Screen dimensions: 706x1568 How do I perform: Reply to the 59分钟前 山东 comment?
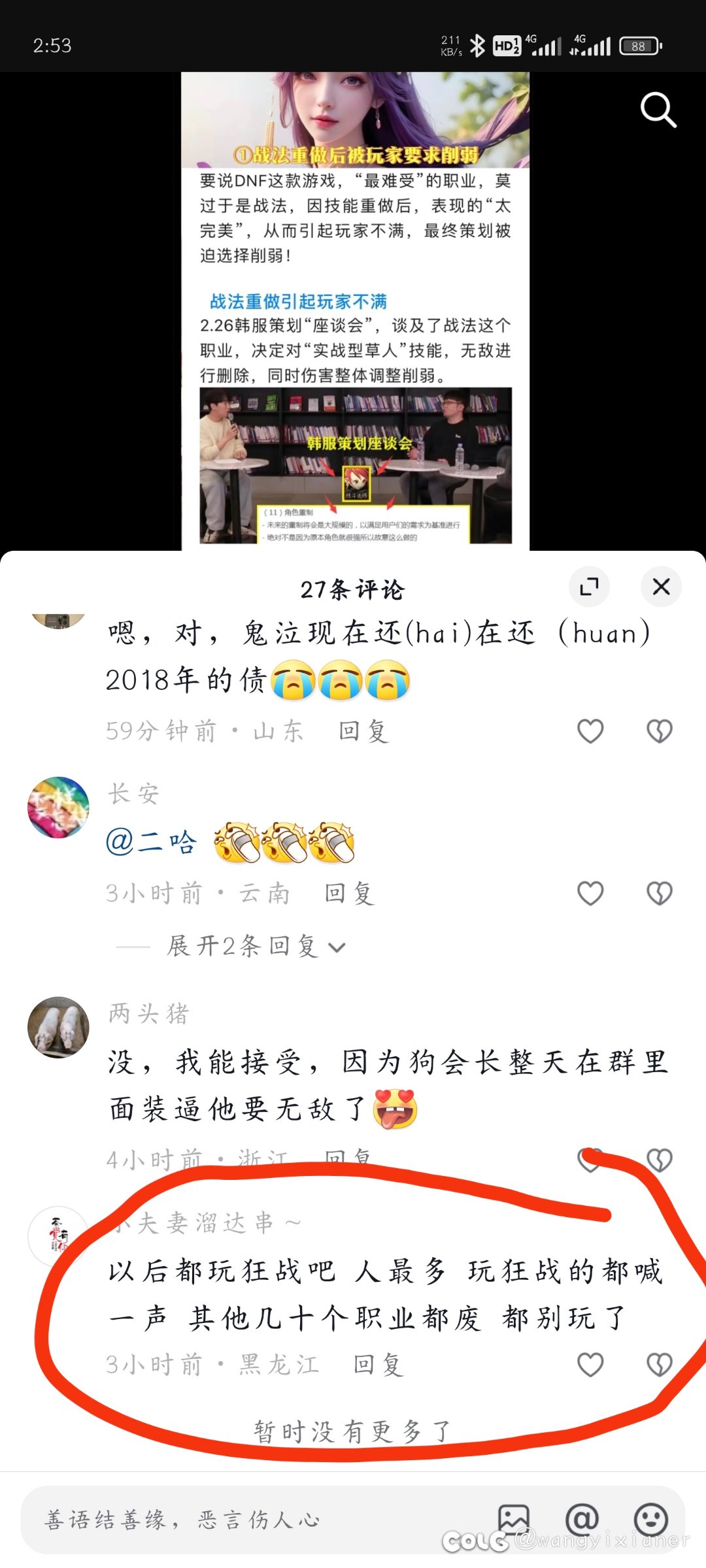pos(363,731)
